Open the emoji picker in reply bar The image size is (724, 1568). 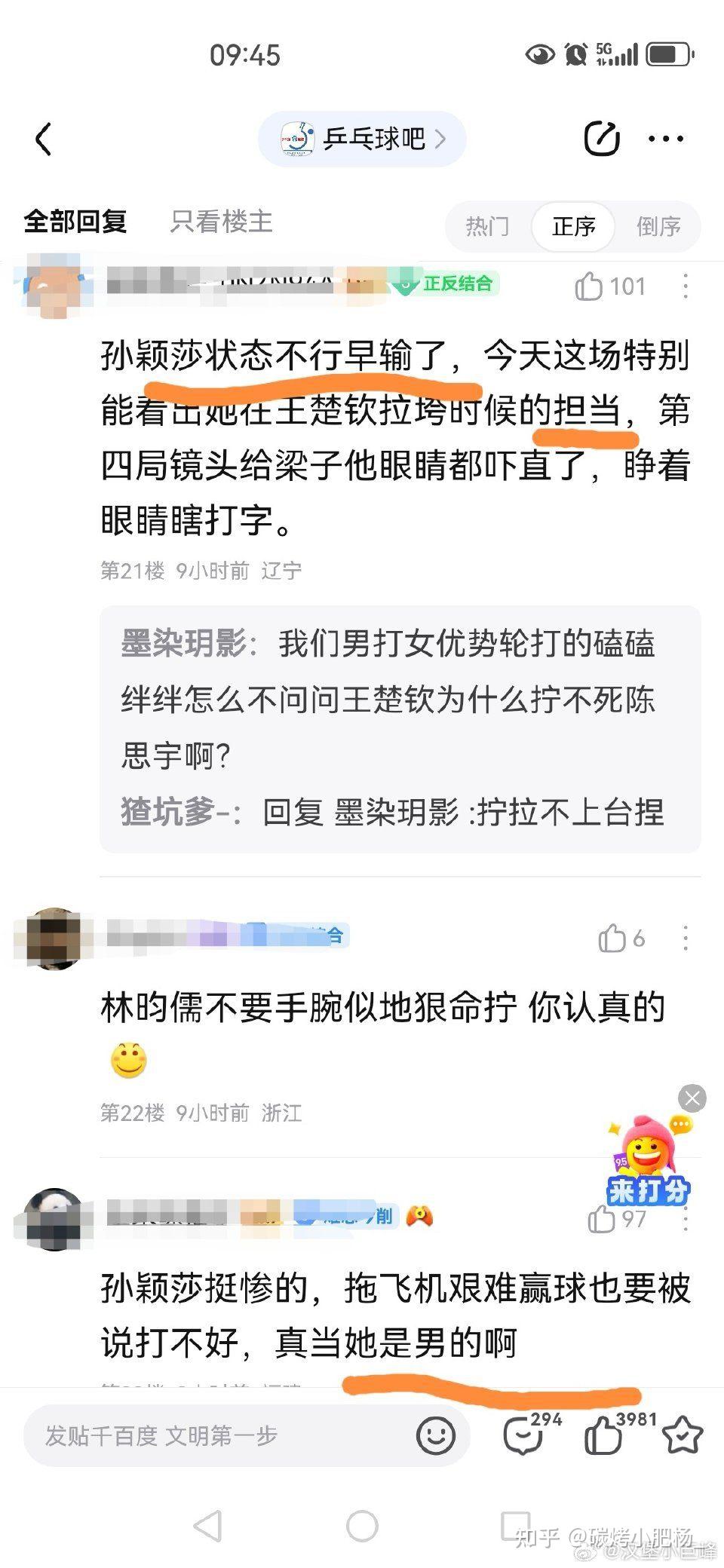click(436, 1435)
